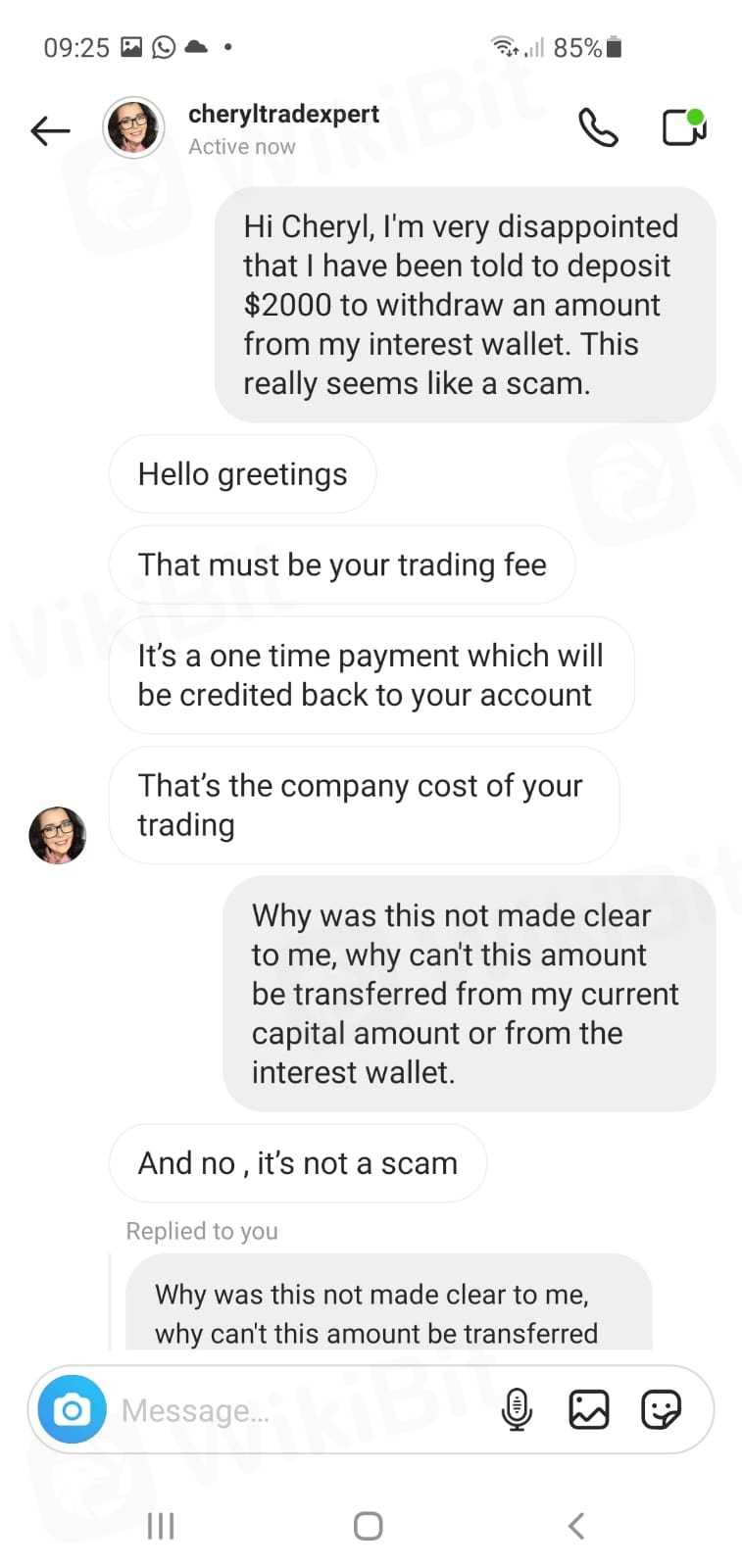Attach a photo from the gallery
The width and height of the screenshot is (742, 1568).
coord(589,1410)
